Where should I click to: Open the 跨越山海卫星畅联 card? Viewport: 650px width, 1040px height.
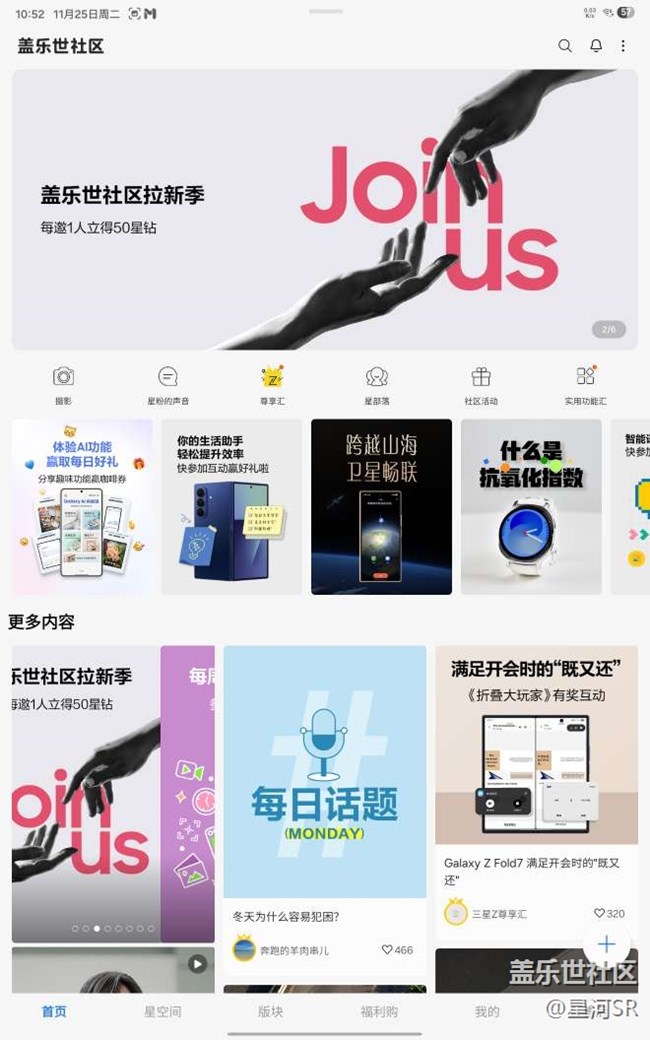tap(381, 507)
